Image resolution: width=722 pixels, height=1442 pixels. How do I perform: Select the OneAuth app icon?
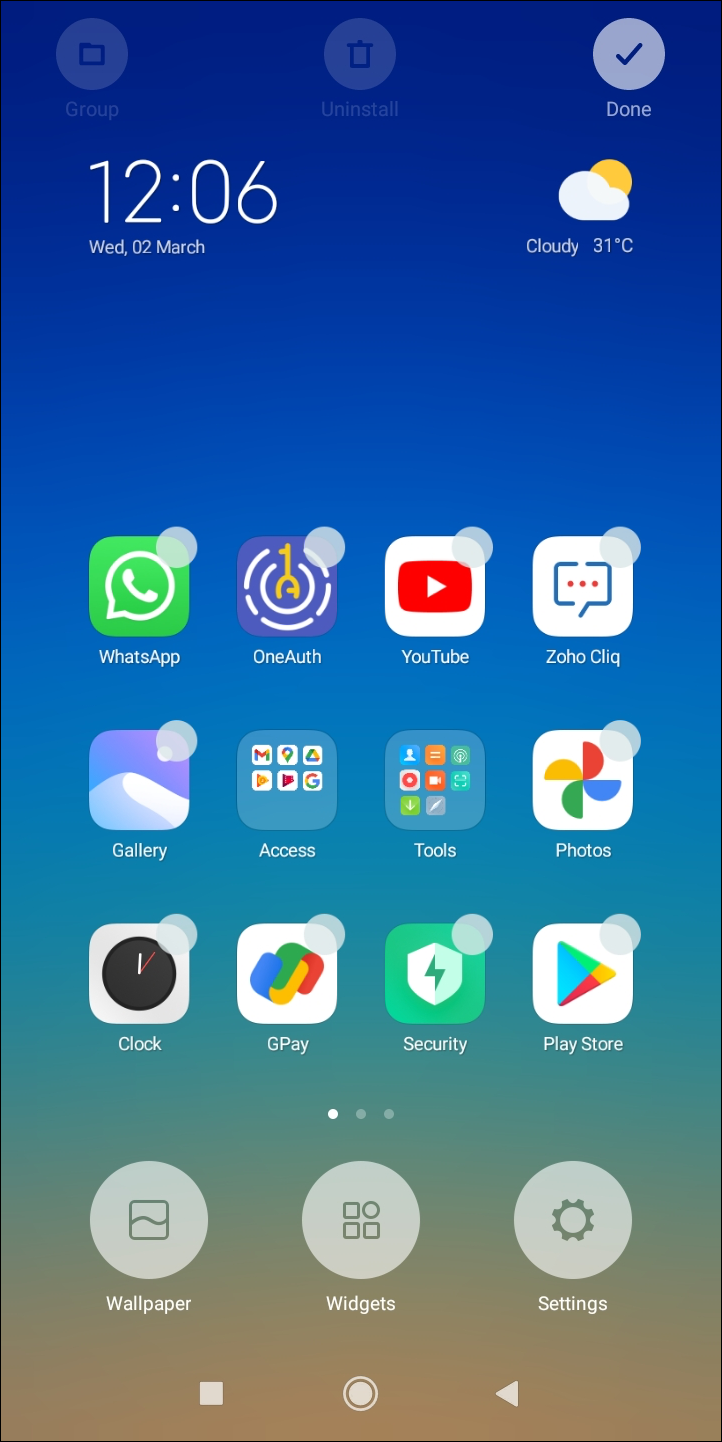[x=287, y=587]
